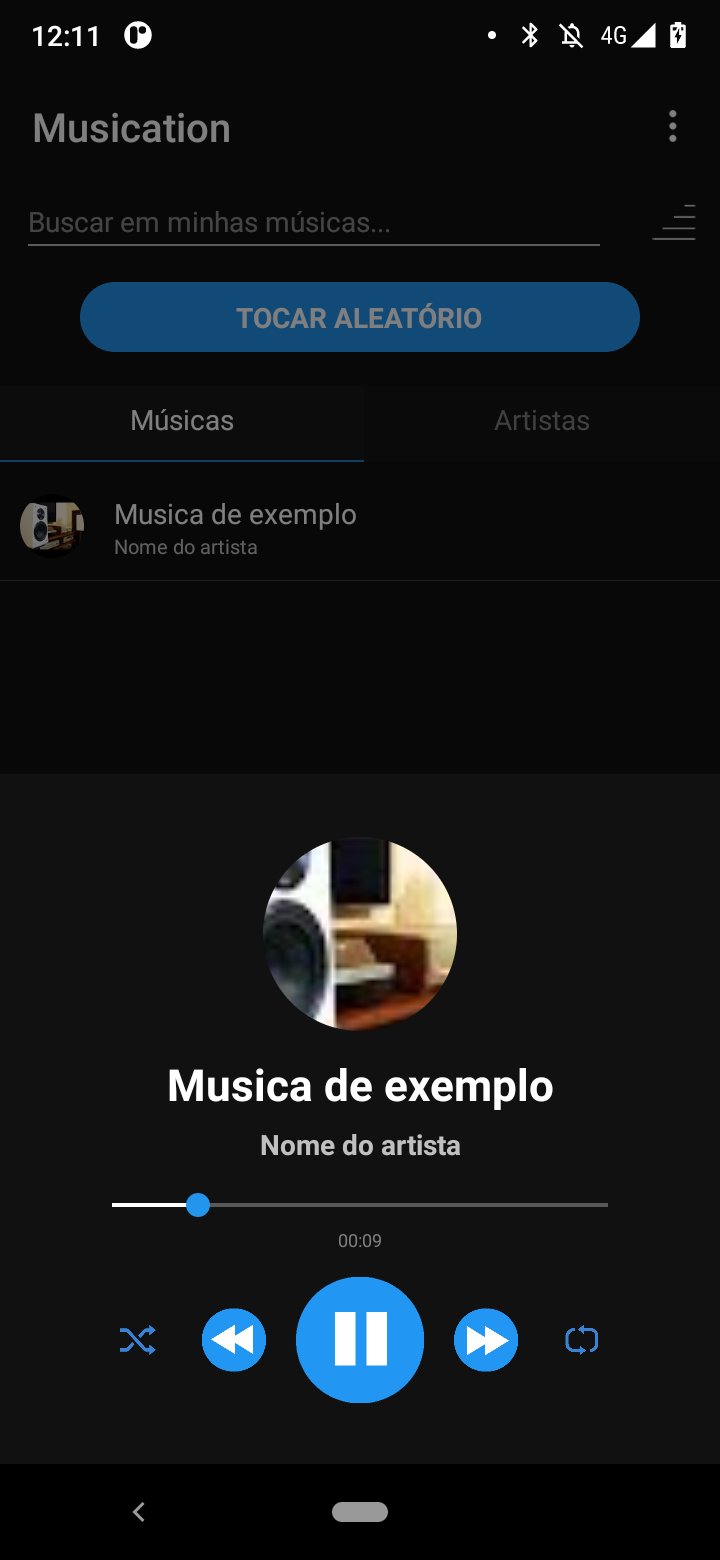
Task: Tap the playback progress slider
Action: [360, 1205]
